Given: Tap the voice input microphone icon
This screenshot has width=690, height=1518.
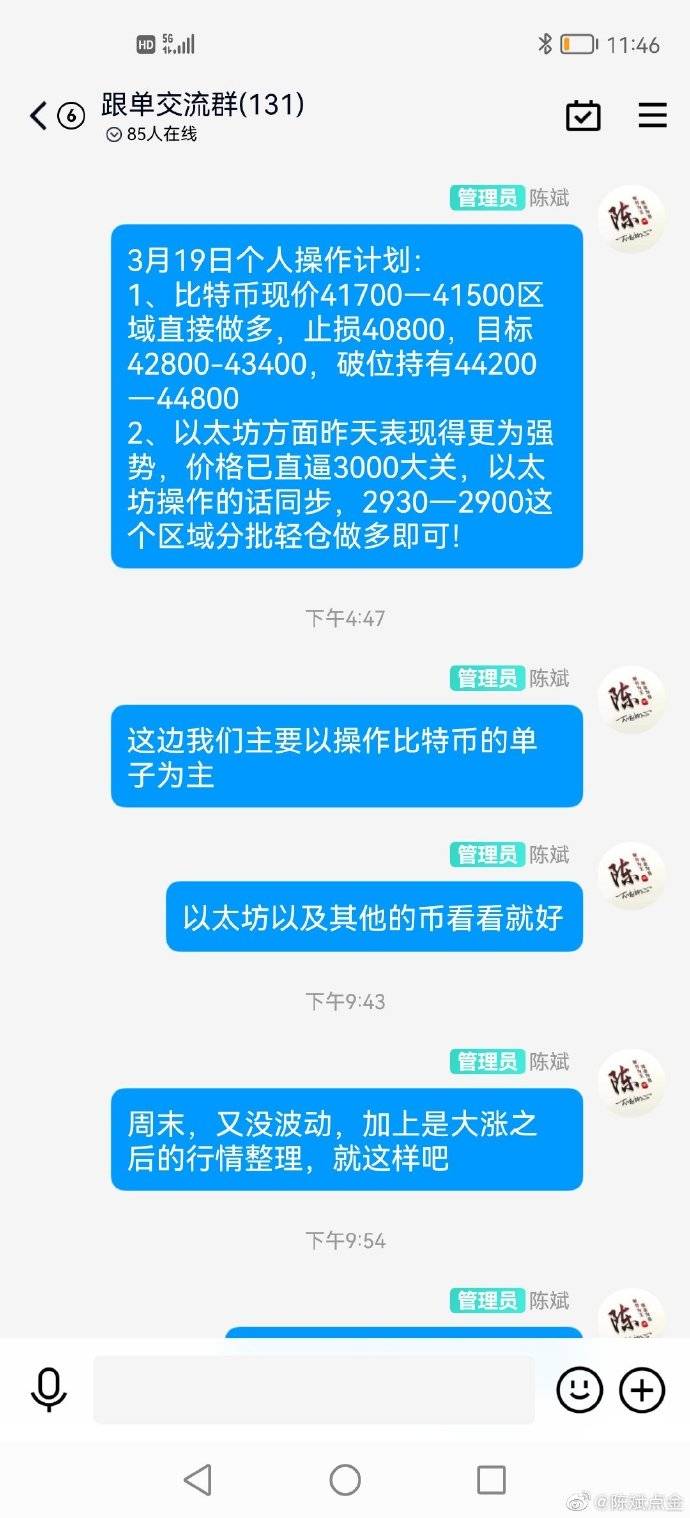Looking at the screenshot, I should [x=48, y=1389].
